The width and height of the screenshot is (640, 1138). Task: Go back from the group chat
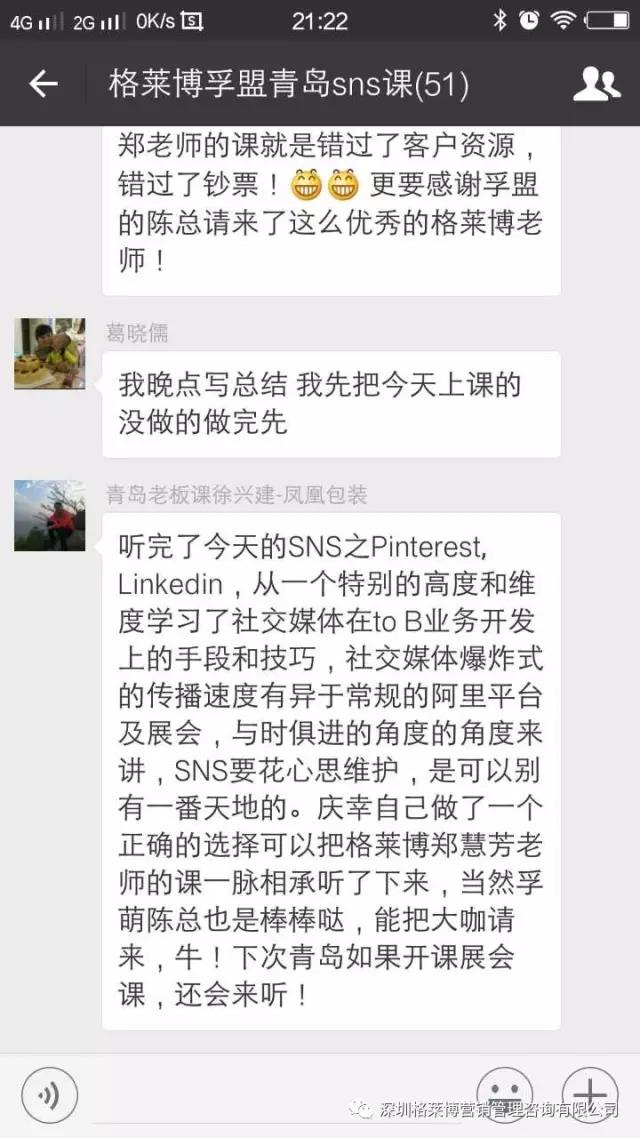pyautogui.click(x=43, y=85)
